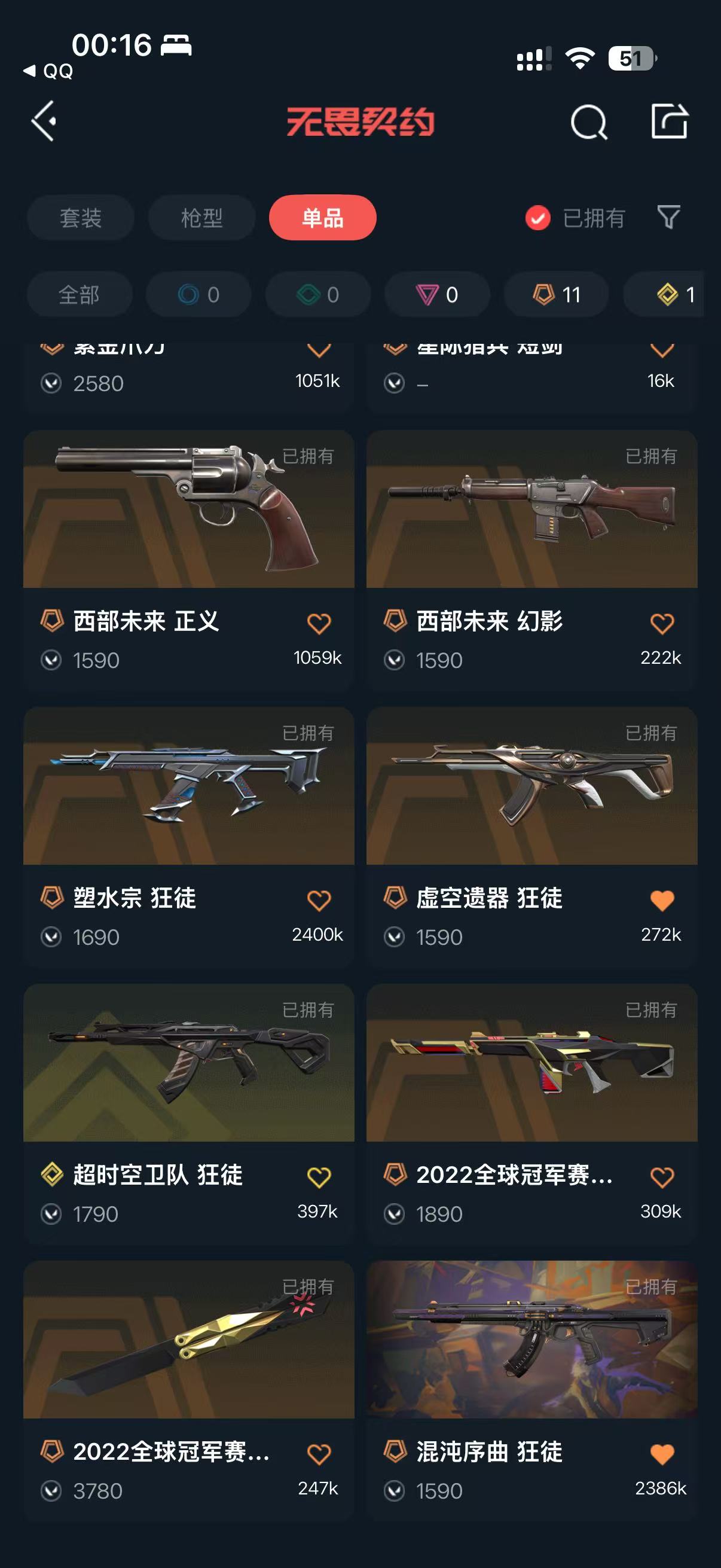Open the 混沌序曲 狂徒 skin card

[531, 1391]
